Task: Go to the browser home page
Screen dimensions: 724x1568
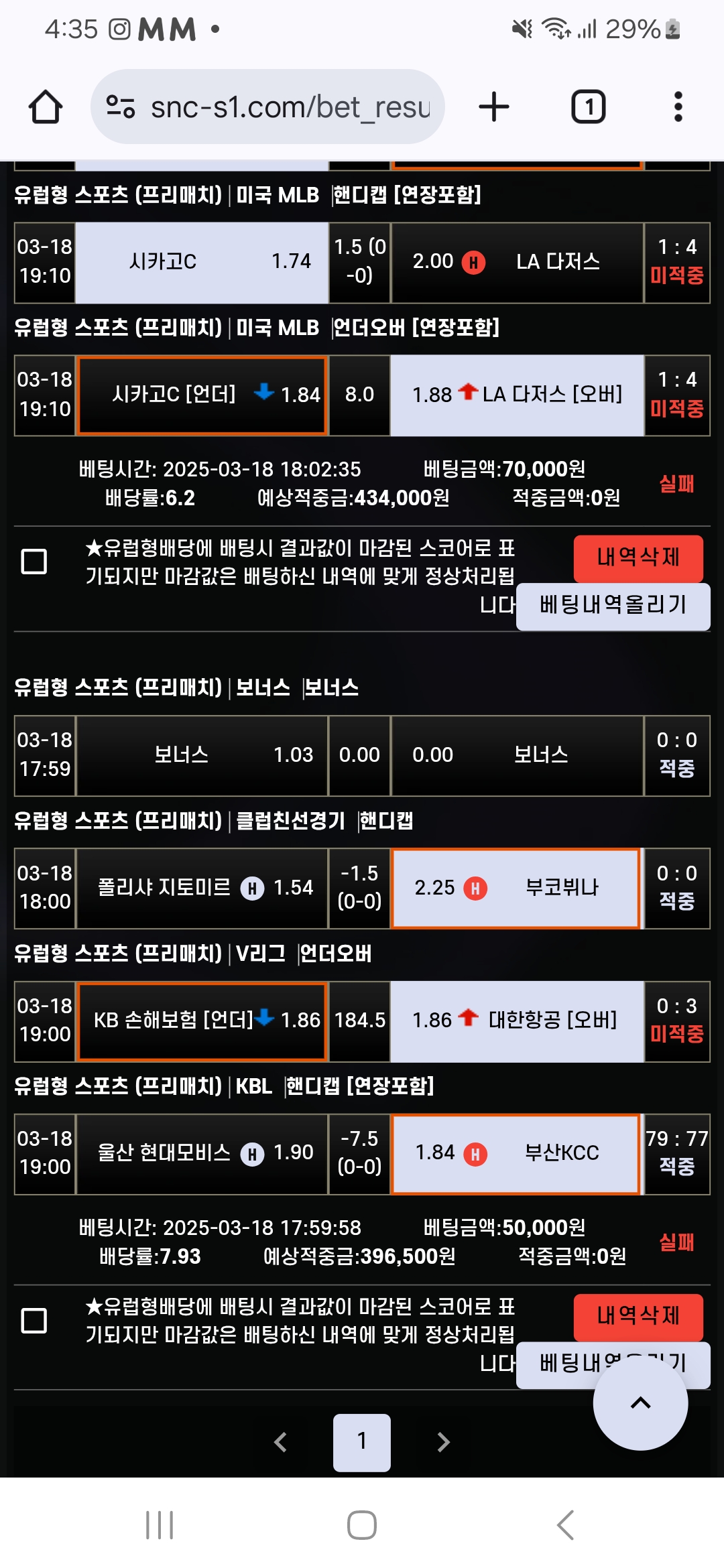Action: coord(46,107)
